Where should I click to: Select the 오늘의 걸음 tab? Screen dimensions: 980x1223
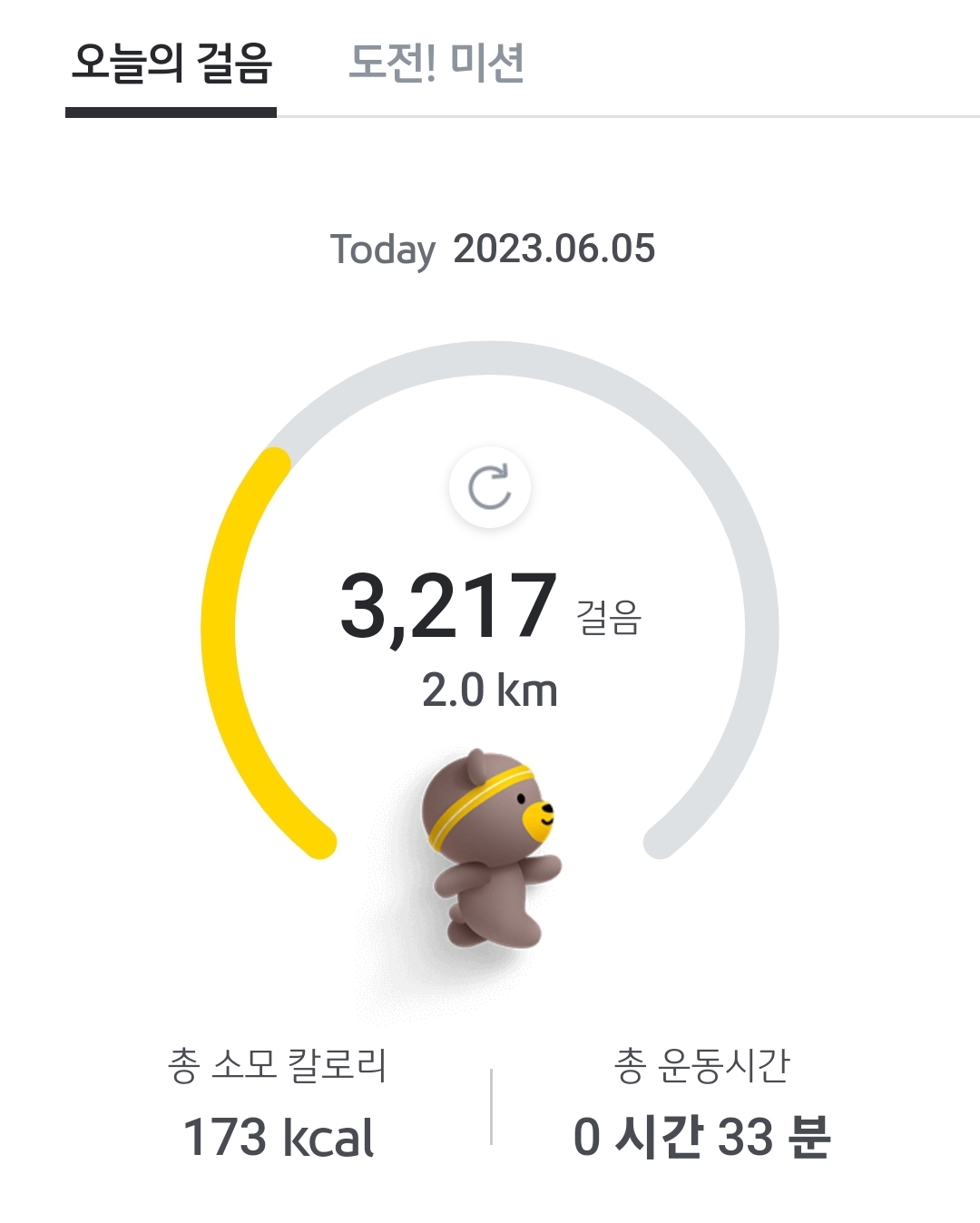point(171,64)
